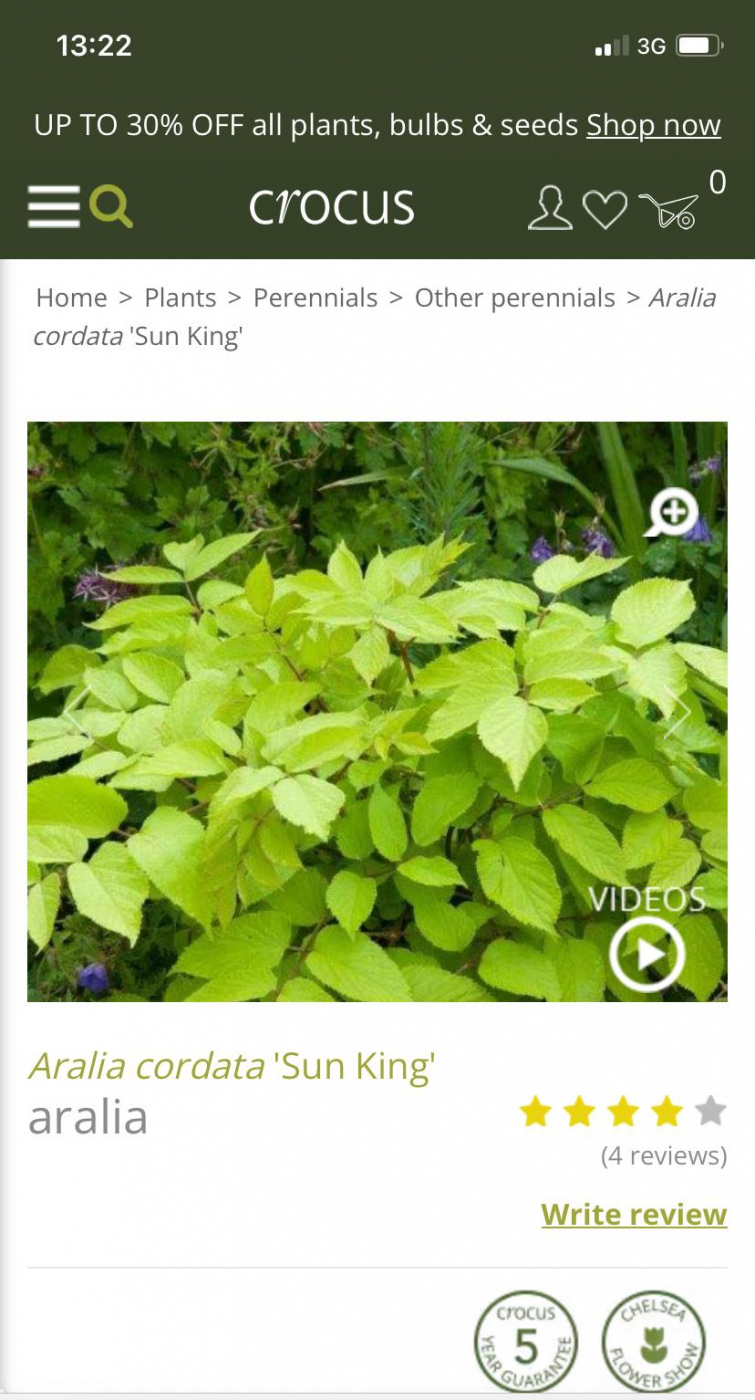This screenshot has height=1400, width=755.
Task: Show next product image
Action: click(x=677, y=712)
